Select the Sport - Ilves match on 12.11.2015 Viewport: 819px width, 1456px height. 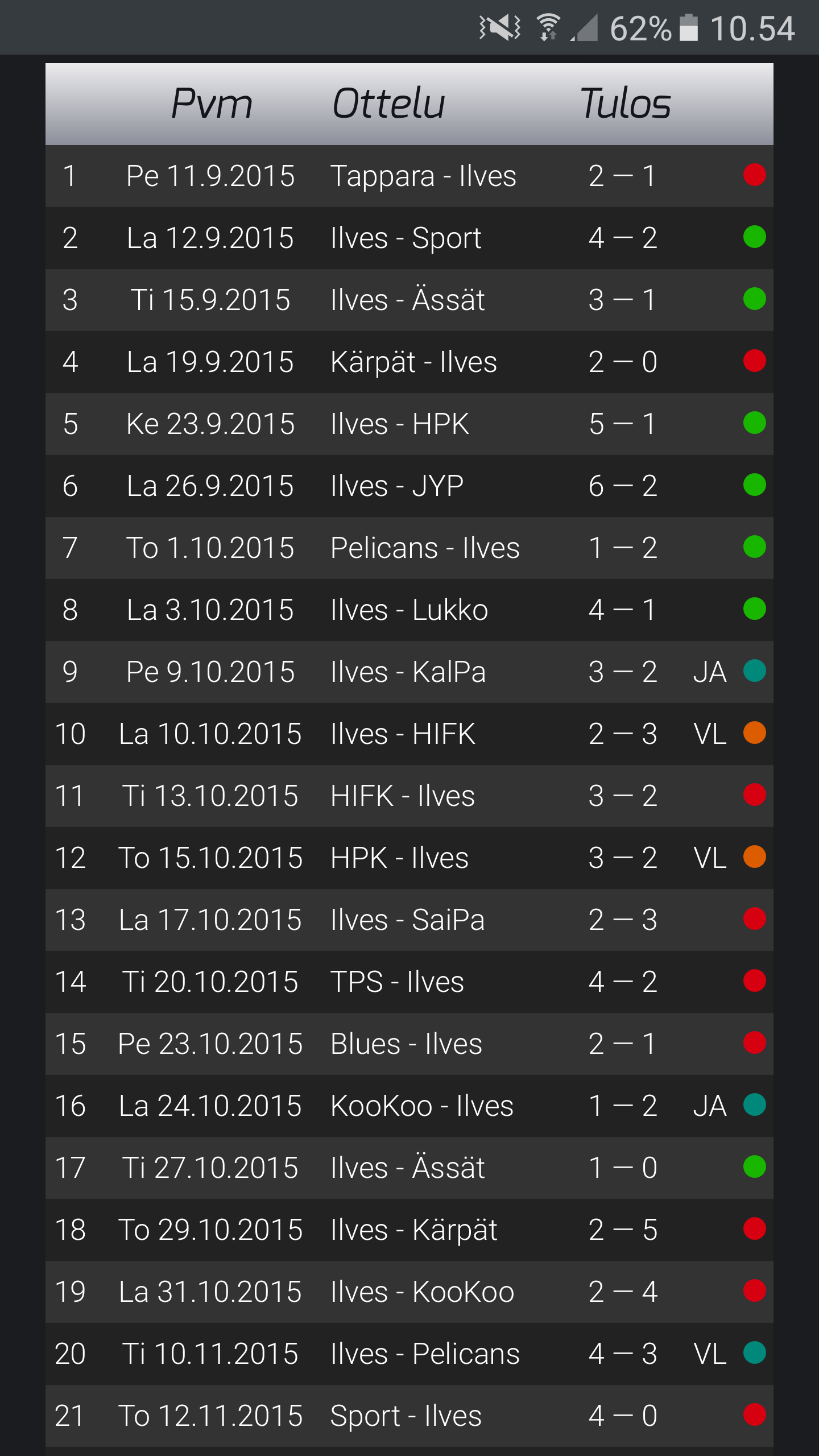tap(409, 1416)
